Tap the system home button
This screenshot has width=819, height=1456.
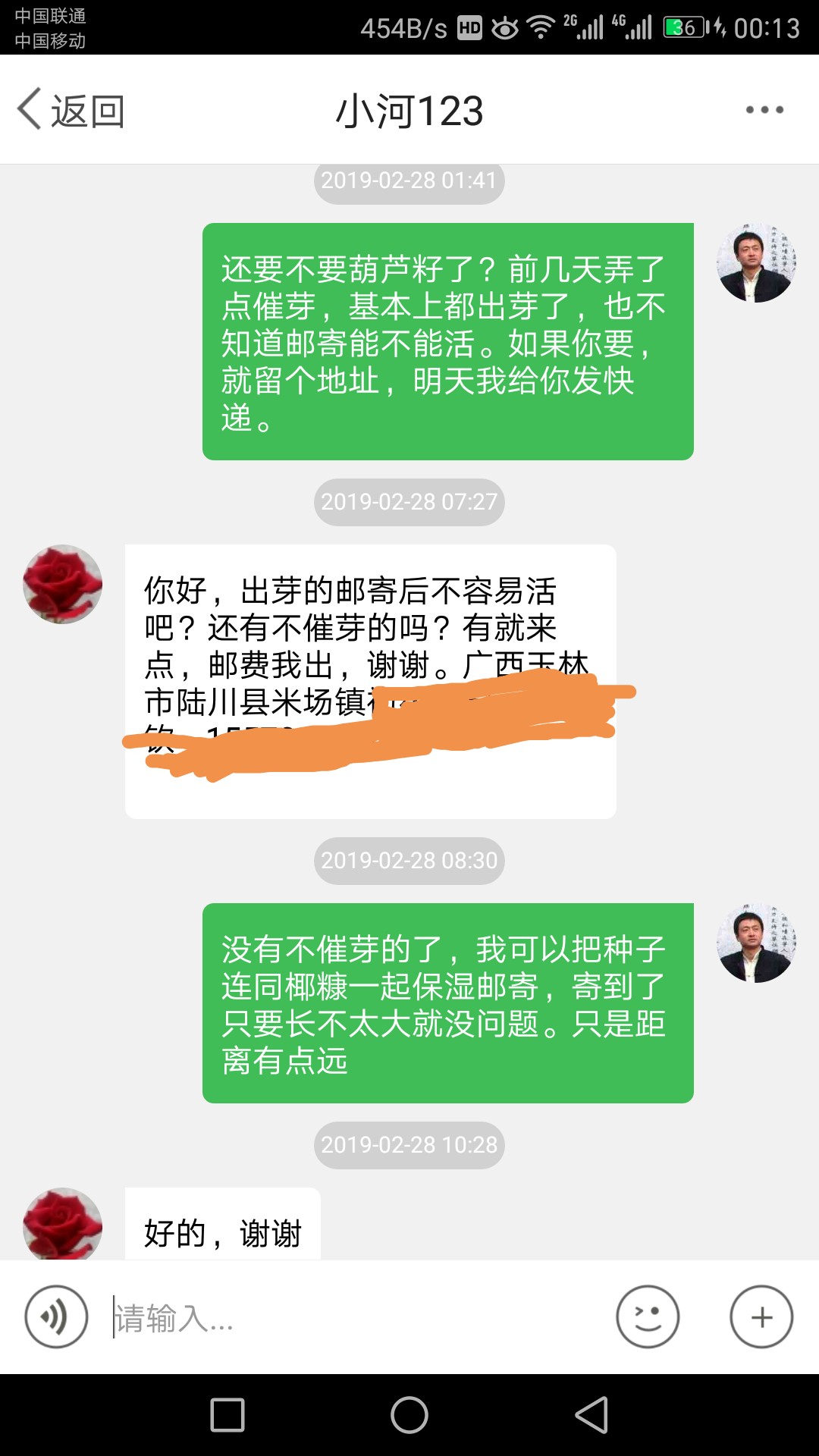point(409,1415)
